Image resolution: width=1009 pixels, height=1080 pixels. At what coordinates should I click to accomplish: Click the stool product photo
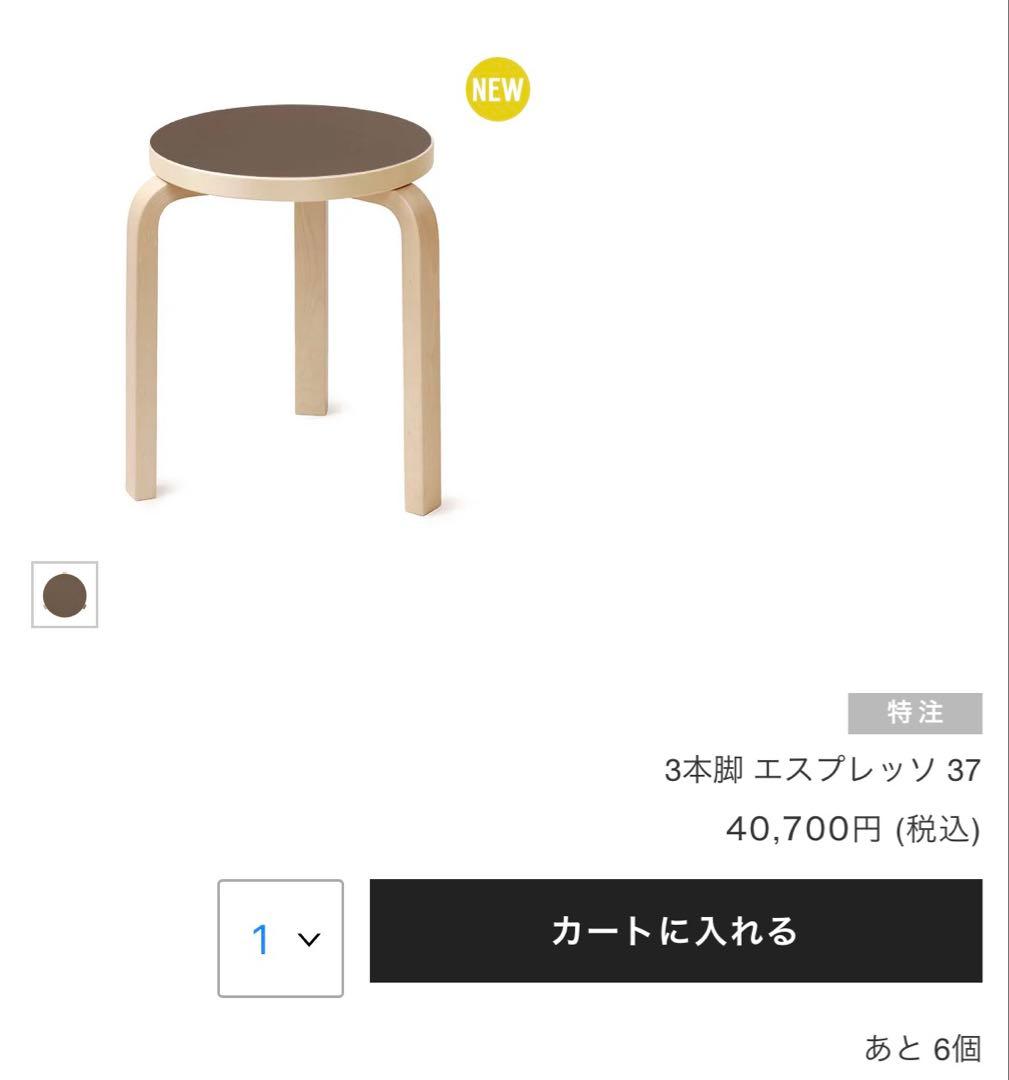click(285, 300)
